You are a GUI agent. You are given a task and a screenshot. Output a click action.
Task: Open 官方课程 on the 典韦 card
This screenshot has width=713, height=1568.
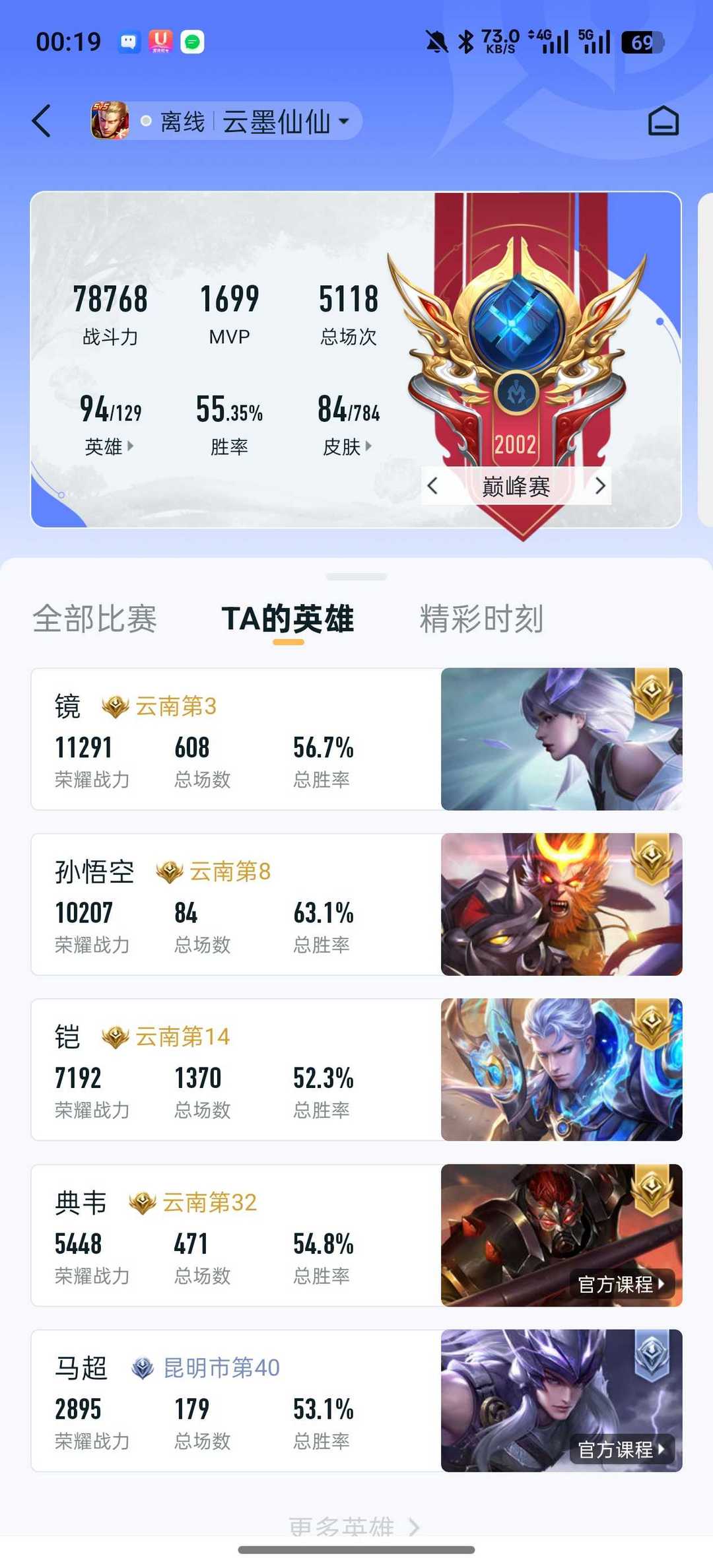tap(622, 1284)
